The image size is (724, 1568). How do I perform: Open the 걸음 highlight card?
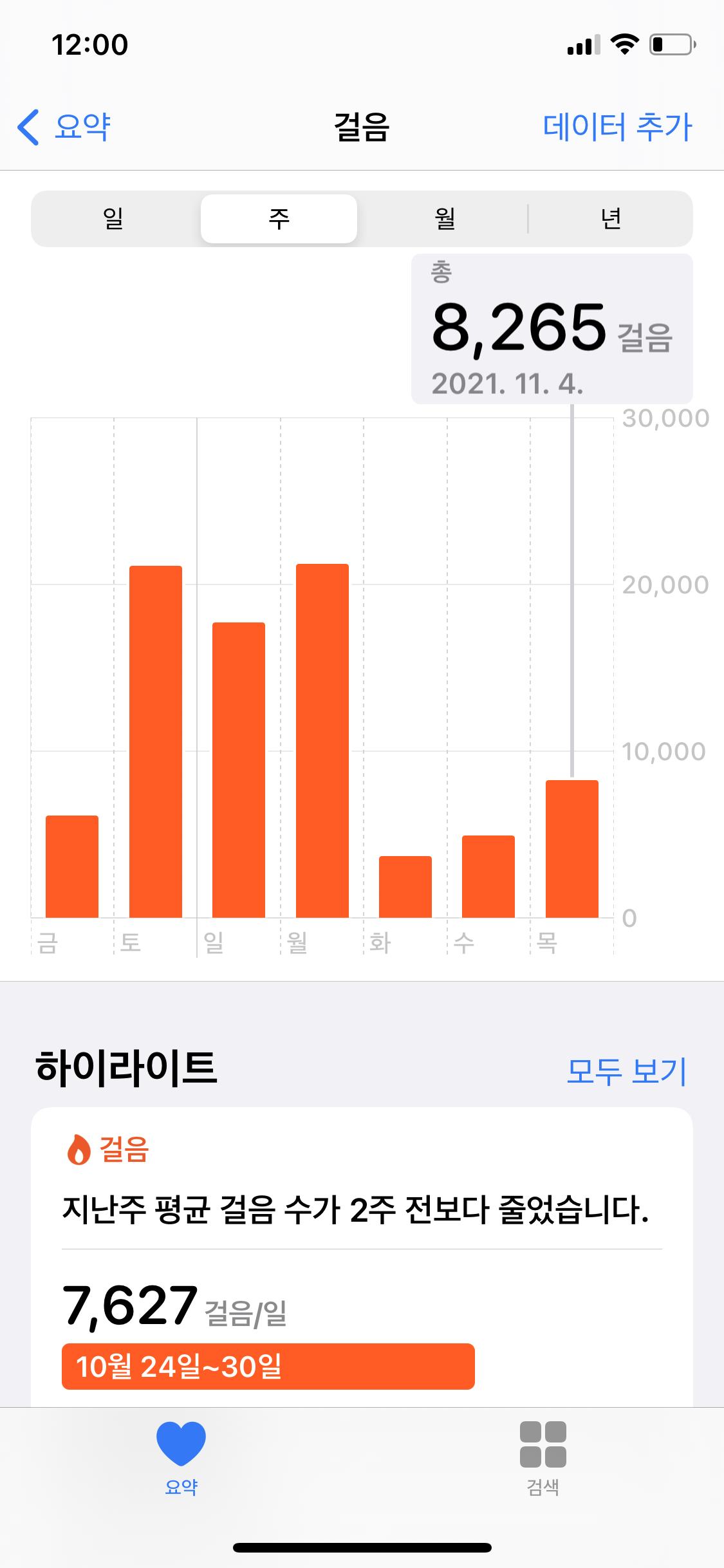[362, 1255]
